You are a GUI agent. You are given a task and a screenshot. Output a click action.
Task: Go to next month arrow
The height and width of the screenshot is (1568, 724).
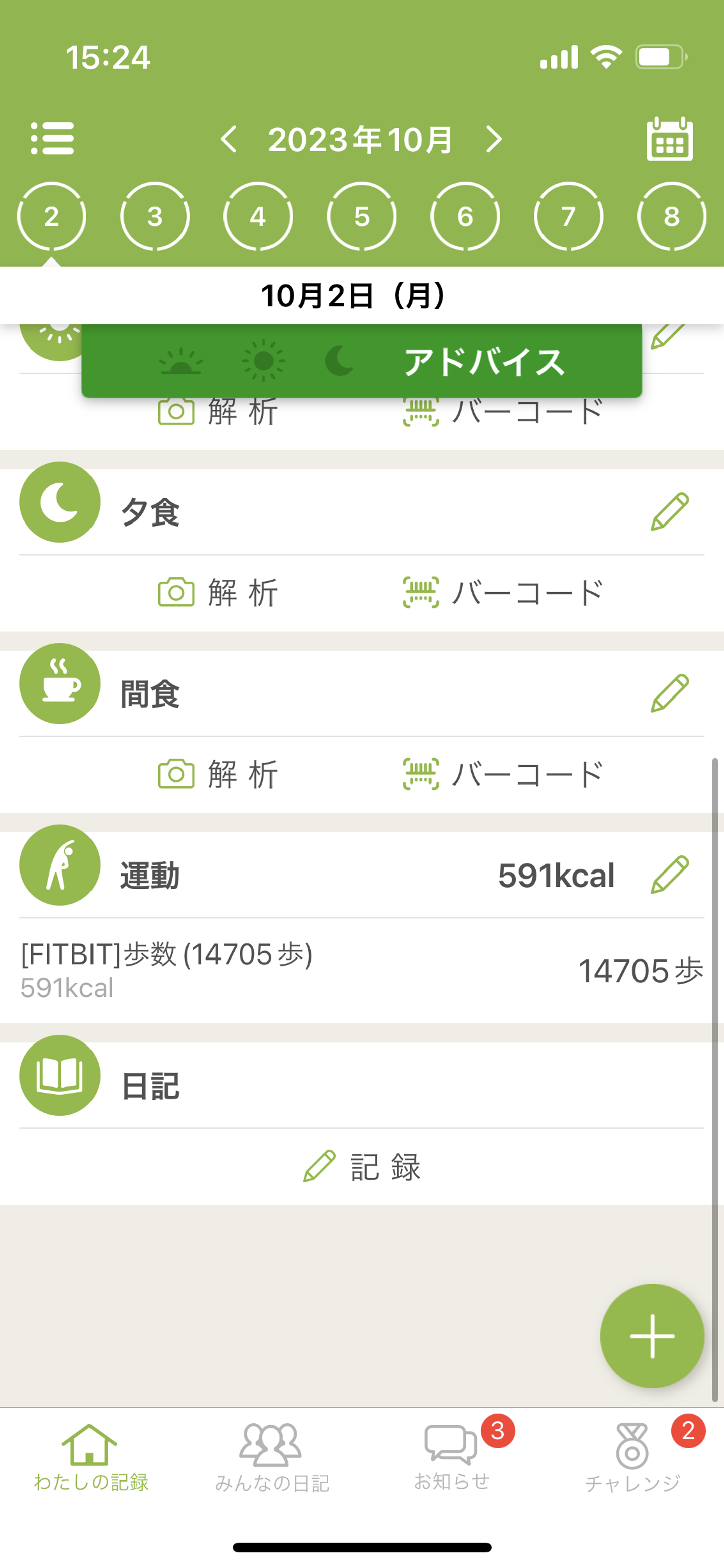pyautogui.click(x=494, y=139)
